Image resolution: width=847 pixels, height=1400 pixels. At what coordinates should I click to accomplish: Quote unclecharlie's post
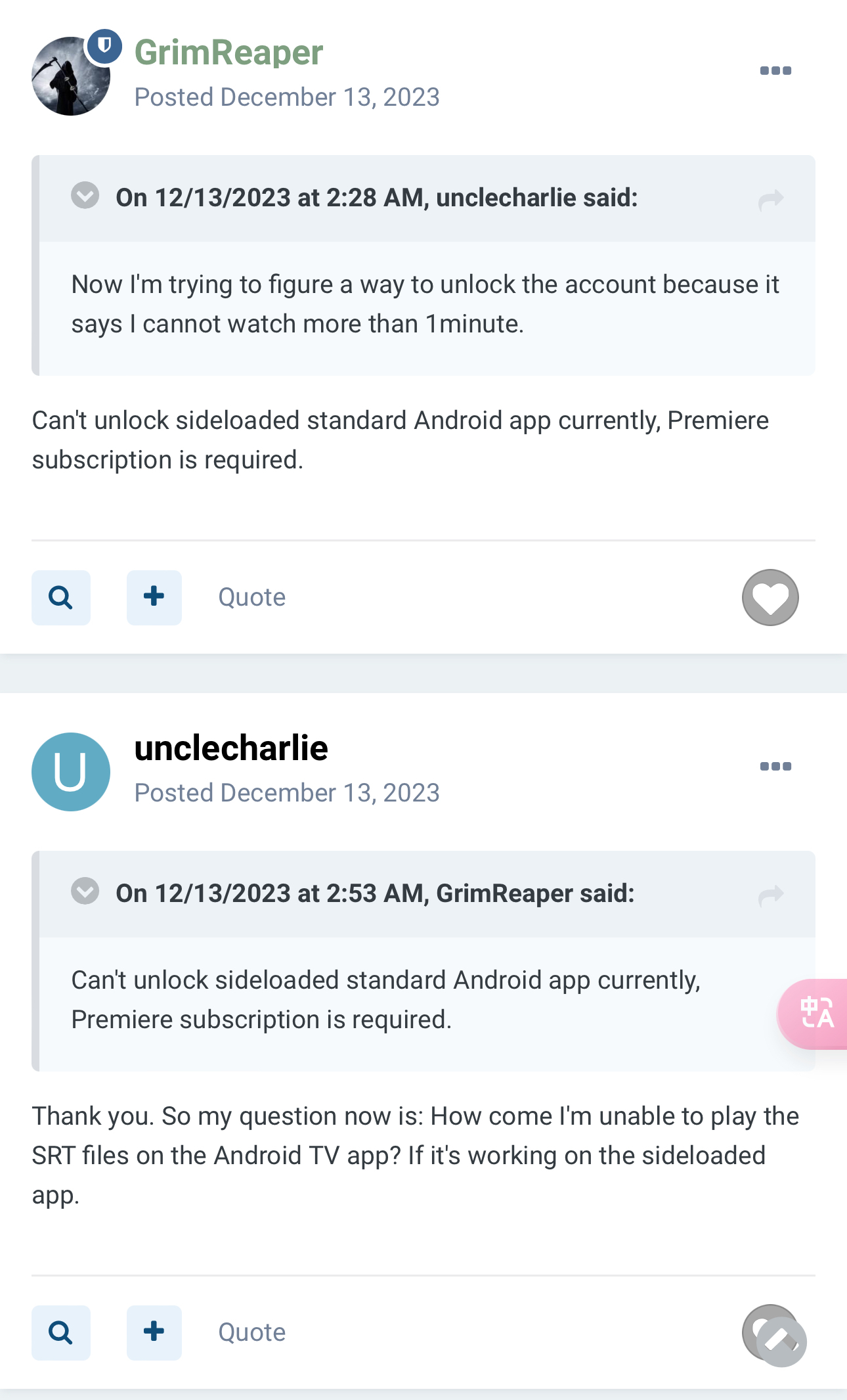tap(251, 1332)
